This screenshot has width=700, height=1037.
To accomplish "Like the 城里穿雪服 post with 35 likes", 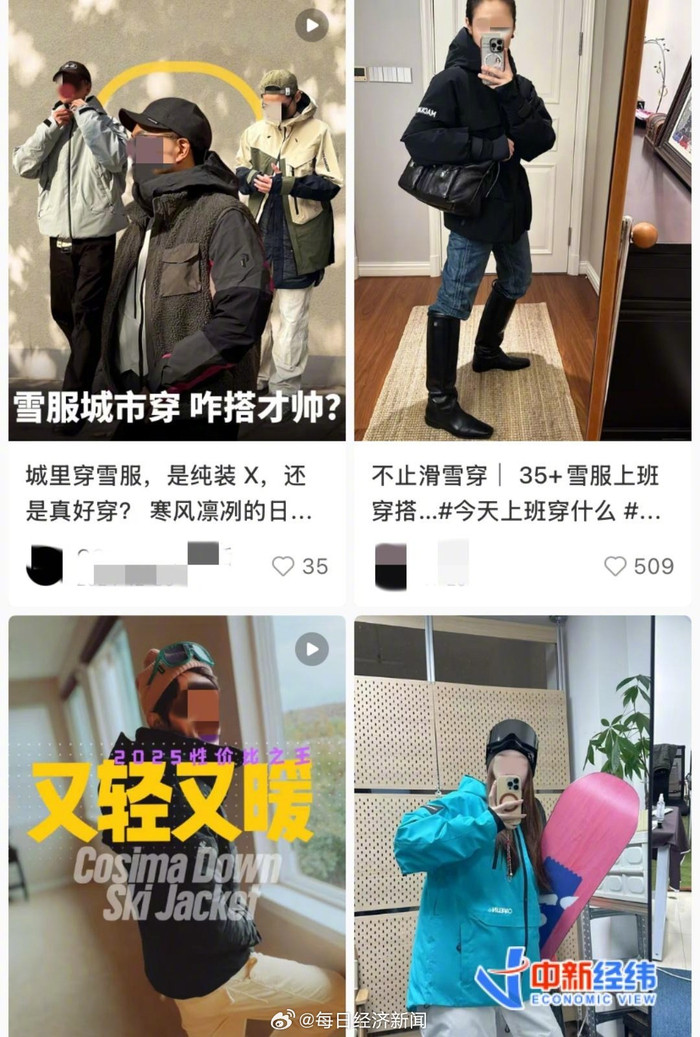I will point(284,566).
